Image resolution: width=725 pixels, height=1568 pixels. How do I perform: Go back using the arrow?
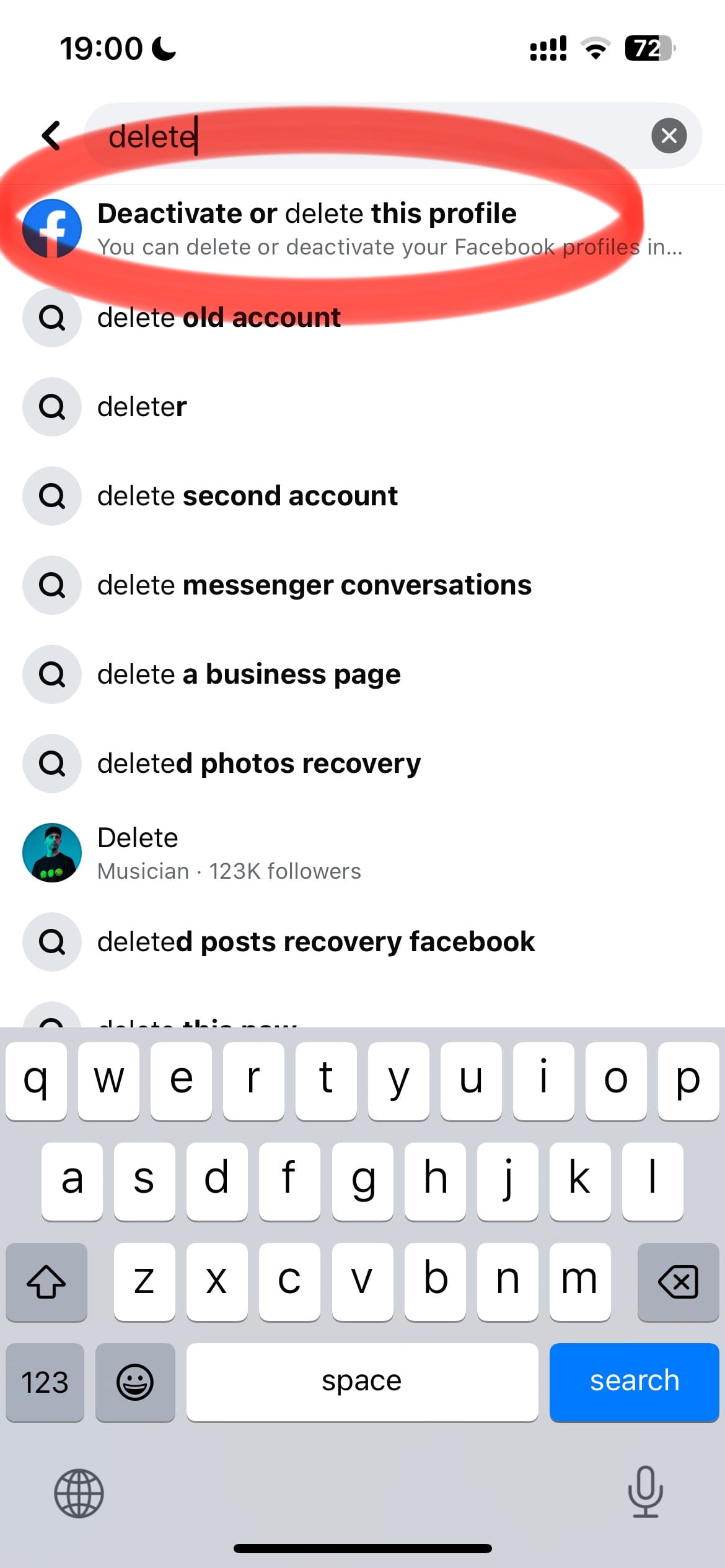click(51, 136)
